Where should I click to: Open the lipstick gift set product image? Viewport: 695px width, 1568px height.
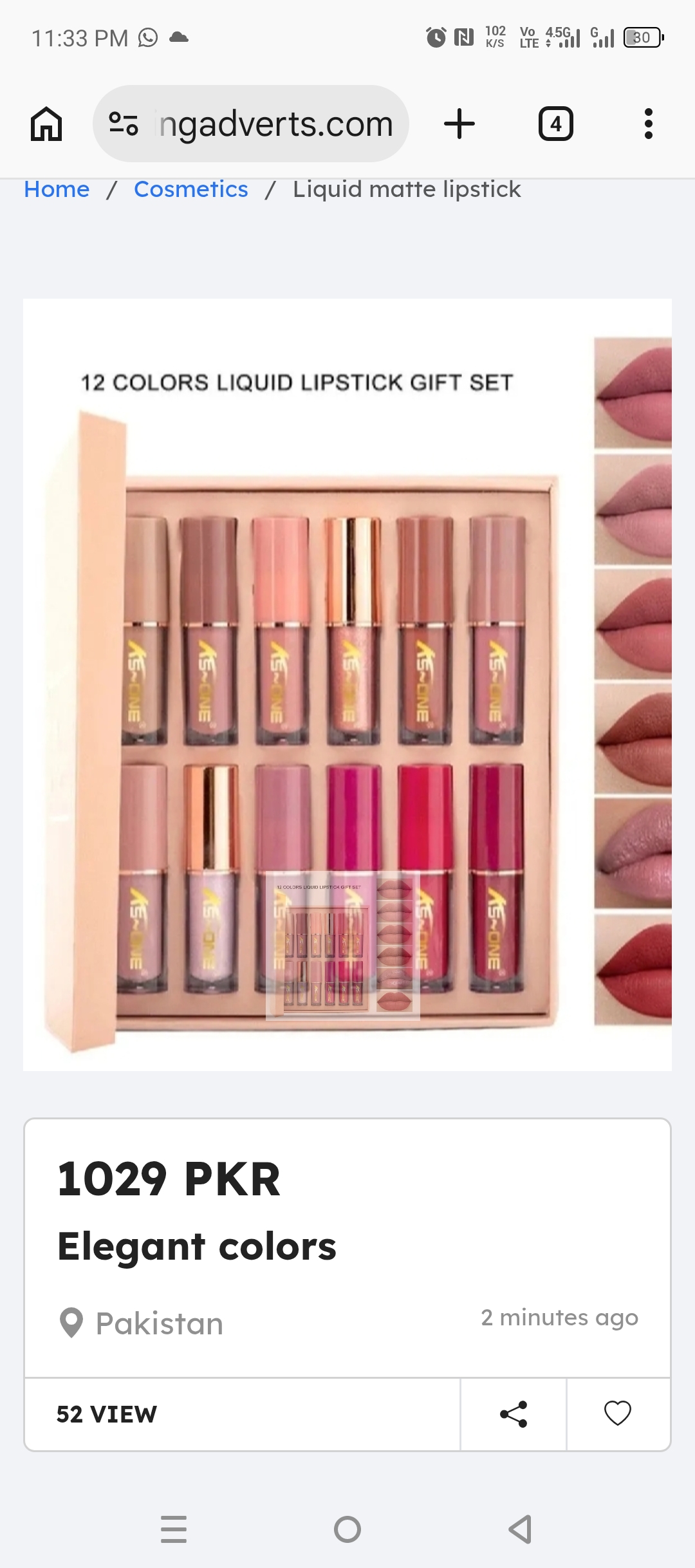click(347, 685)
